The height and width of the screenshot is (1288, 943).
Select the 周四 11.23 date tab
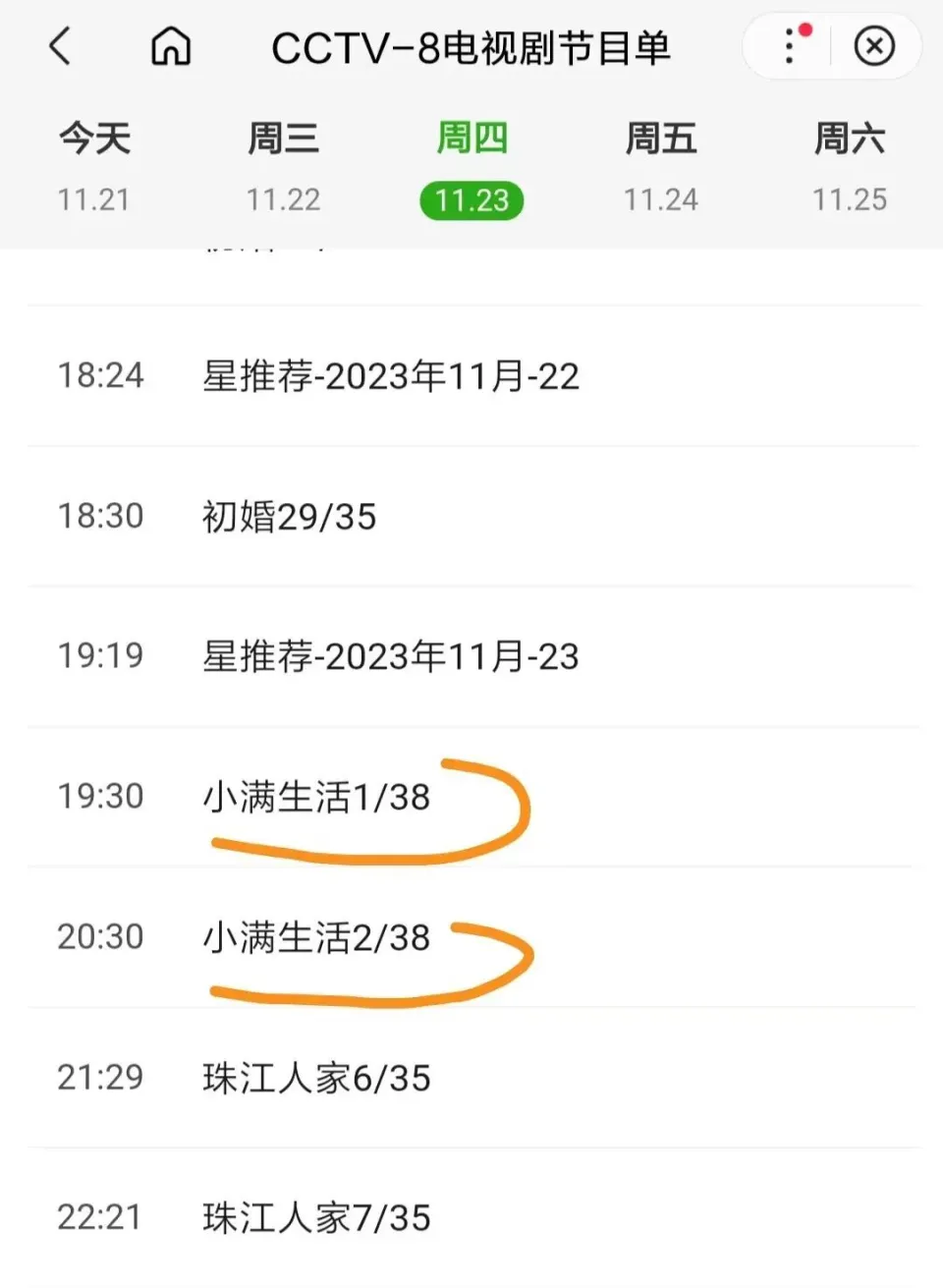(x=471, y=167)
